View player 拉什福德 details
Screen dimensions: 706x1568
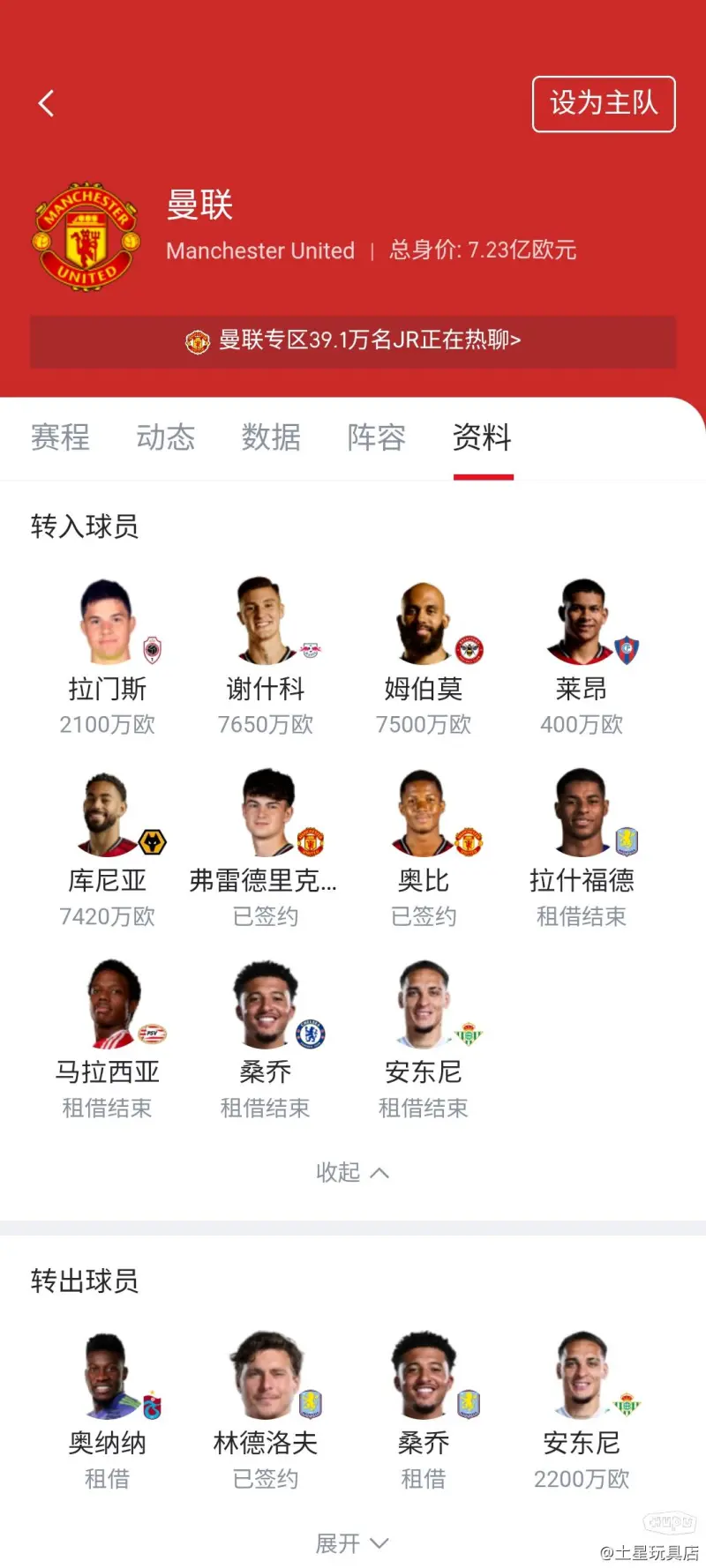point(582,848)
